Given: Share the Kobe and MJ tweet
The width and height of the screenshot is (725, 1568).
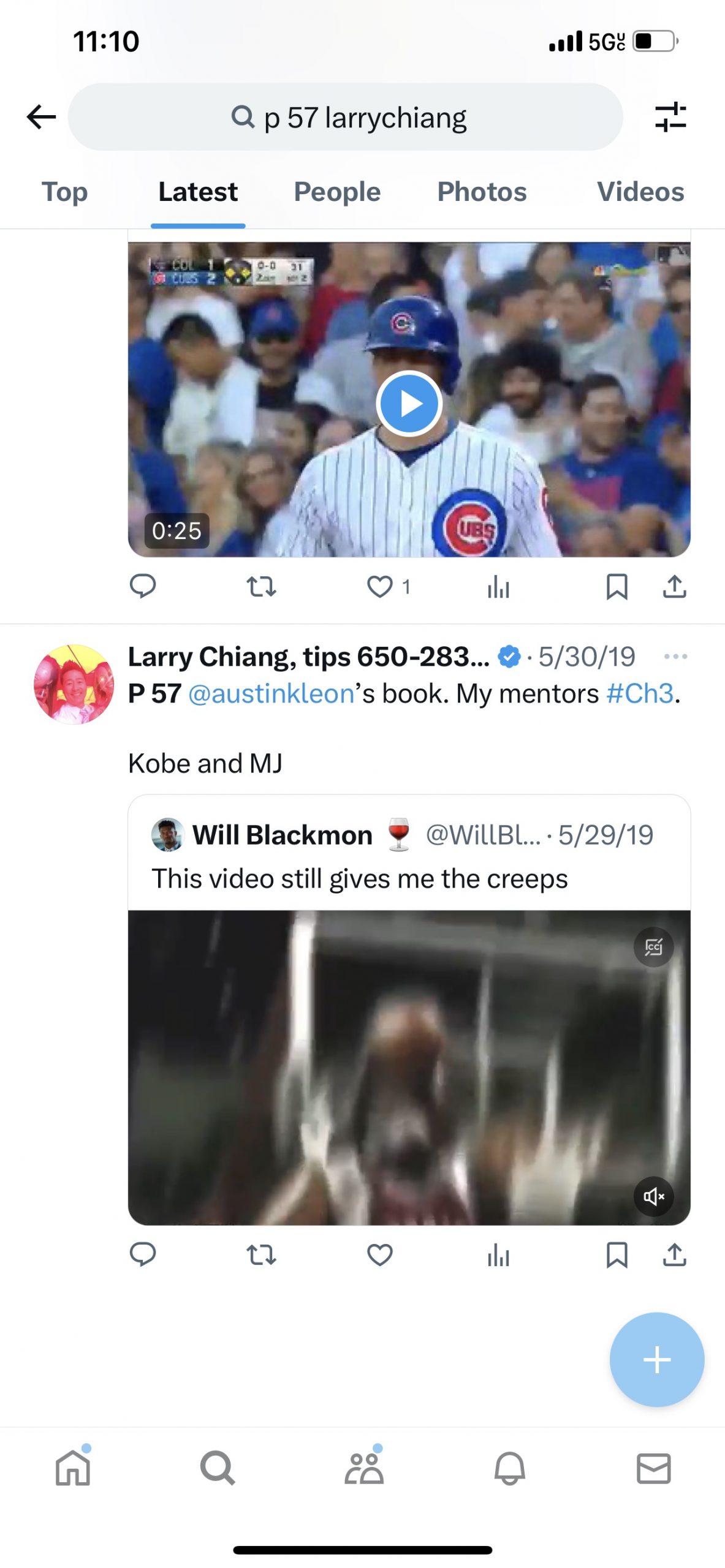Looking at the screenshot, I should (x=674, y=1254).
